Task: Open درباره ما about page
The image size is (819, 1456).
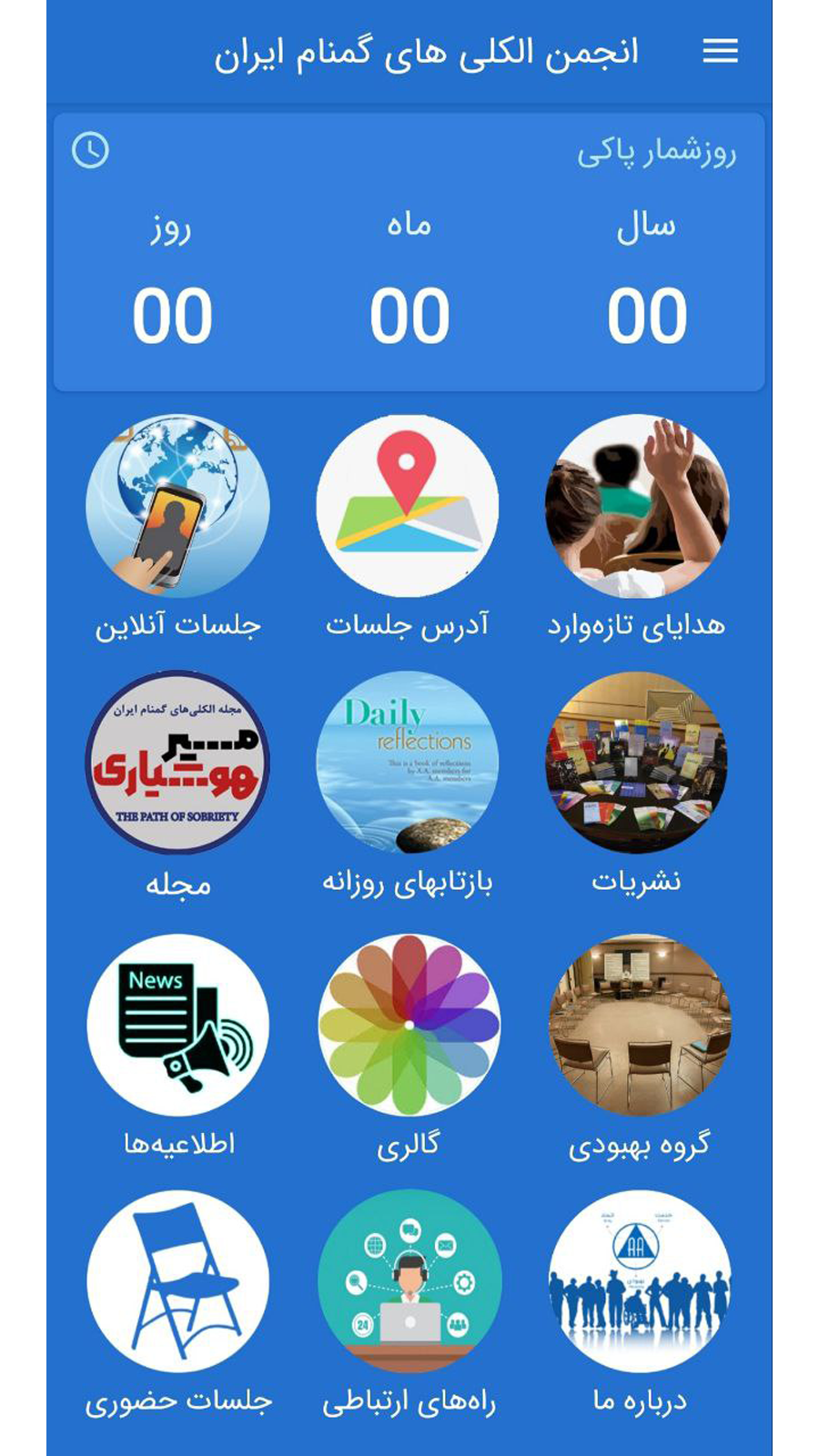Action: 639,1281
